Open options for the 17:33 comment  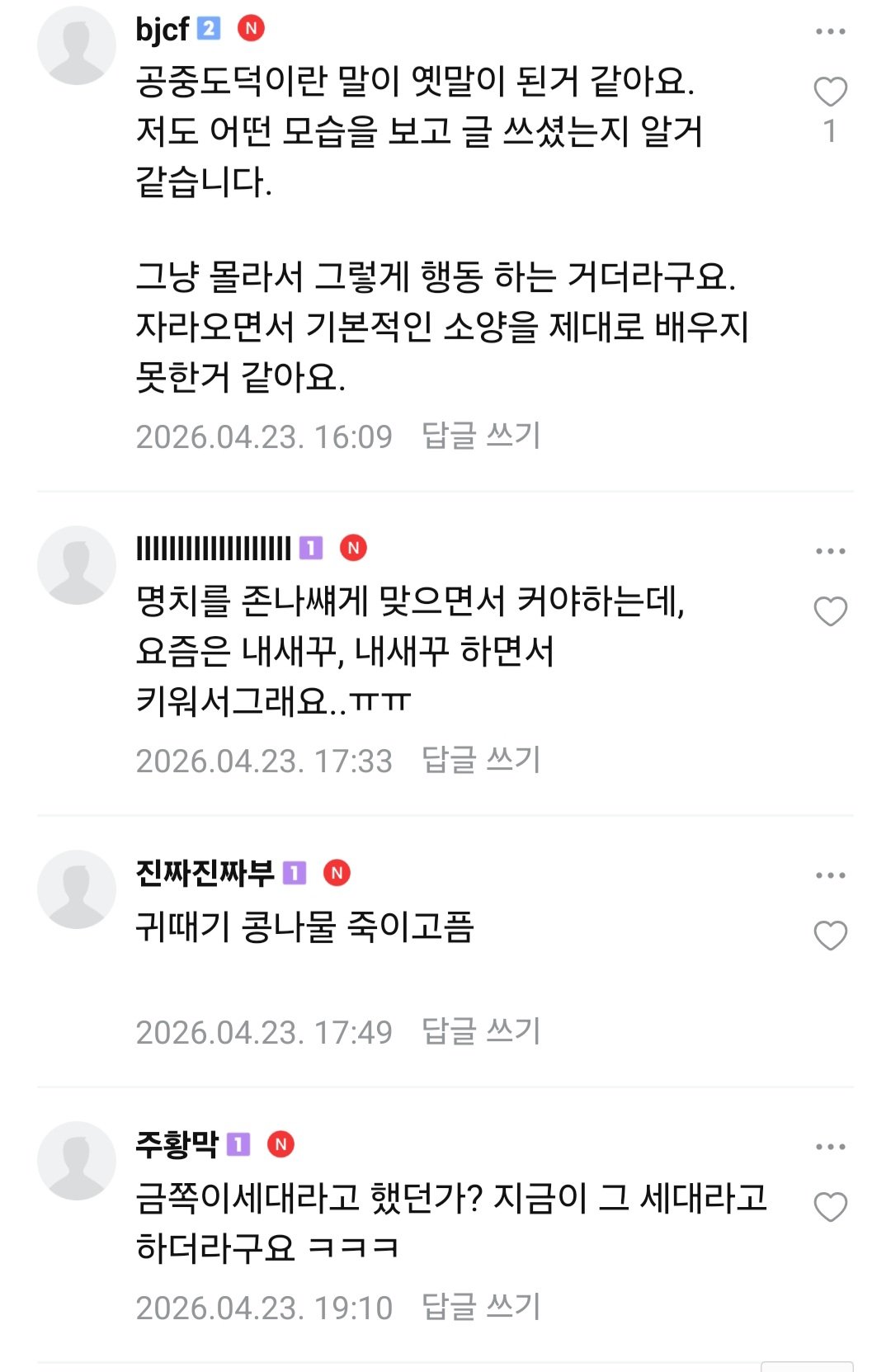click(x=830, y=551)
